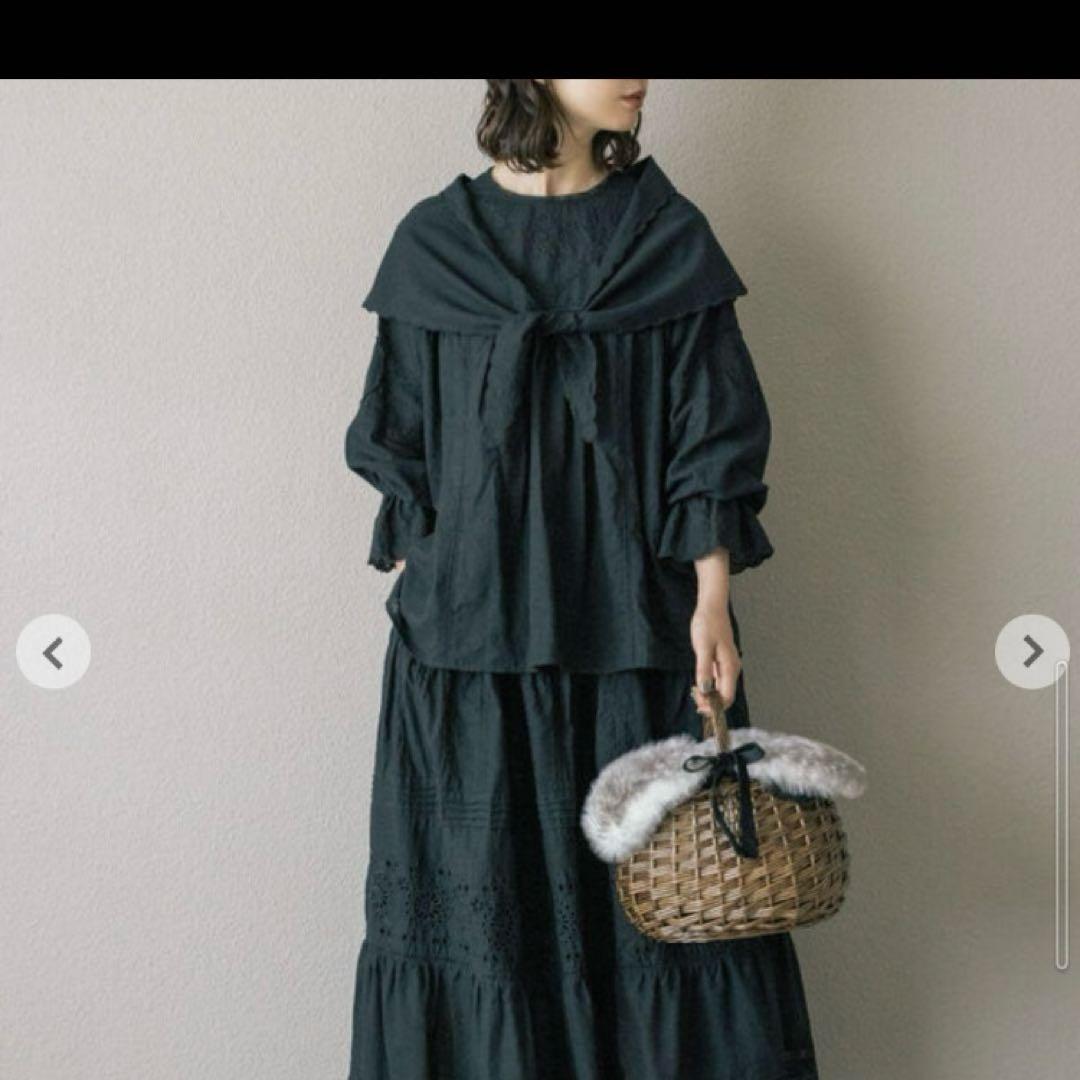Go to the previous product photo

(x=53, y=652)
